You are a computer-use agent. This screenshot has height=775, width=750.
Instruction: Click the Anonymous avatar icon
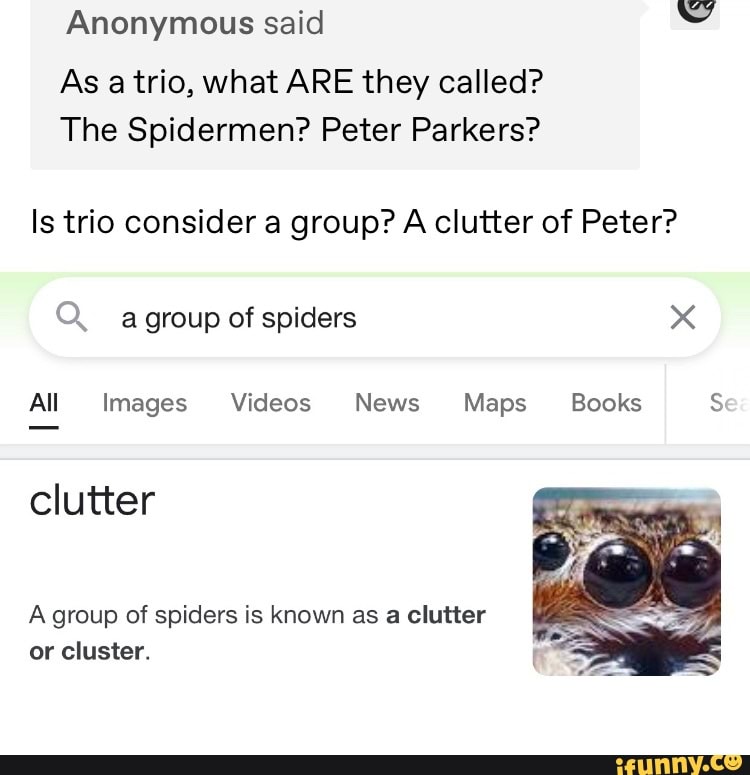click(695, 14)
